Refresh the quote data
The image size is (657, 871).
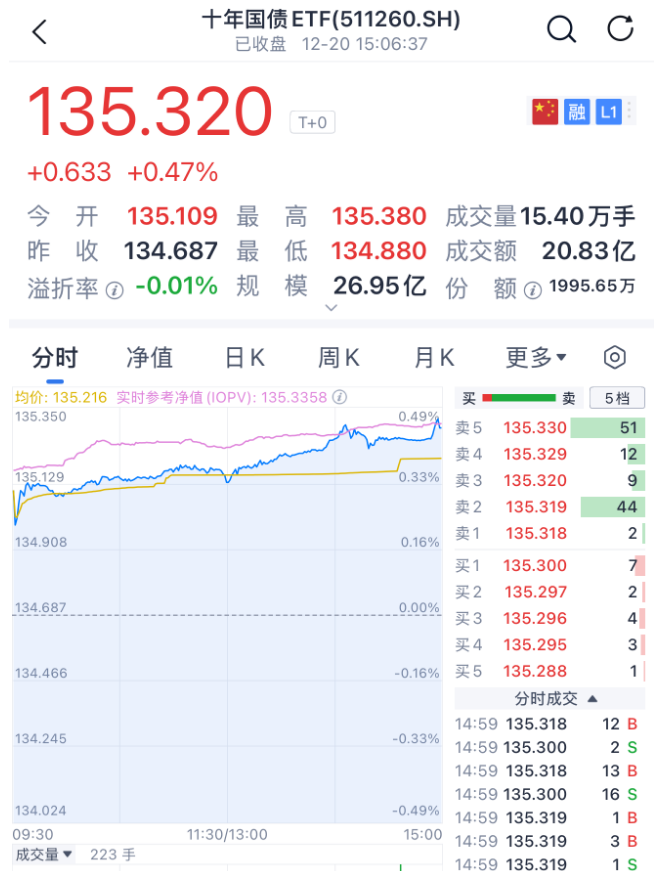click(x=620, y=30)
